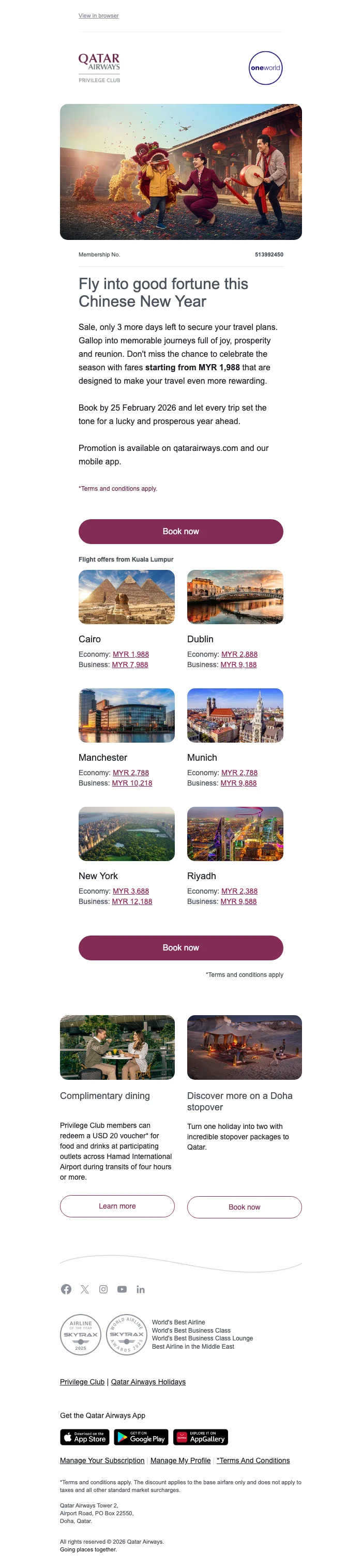The height and width of the screenshot is (1568, 362).
Task: Tap Learn more under Complimentary dining
Action: (117, 1206)
